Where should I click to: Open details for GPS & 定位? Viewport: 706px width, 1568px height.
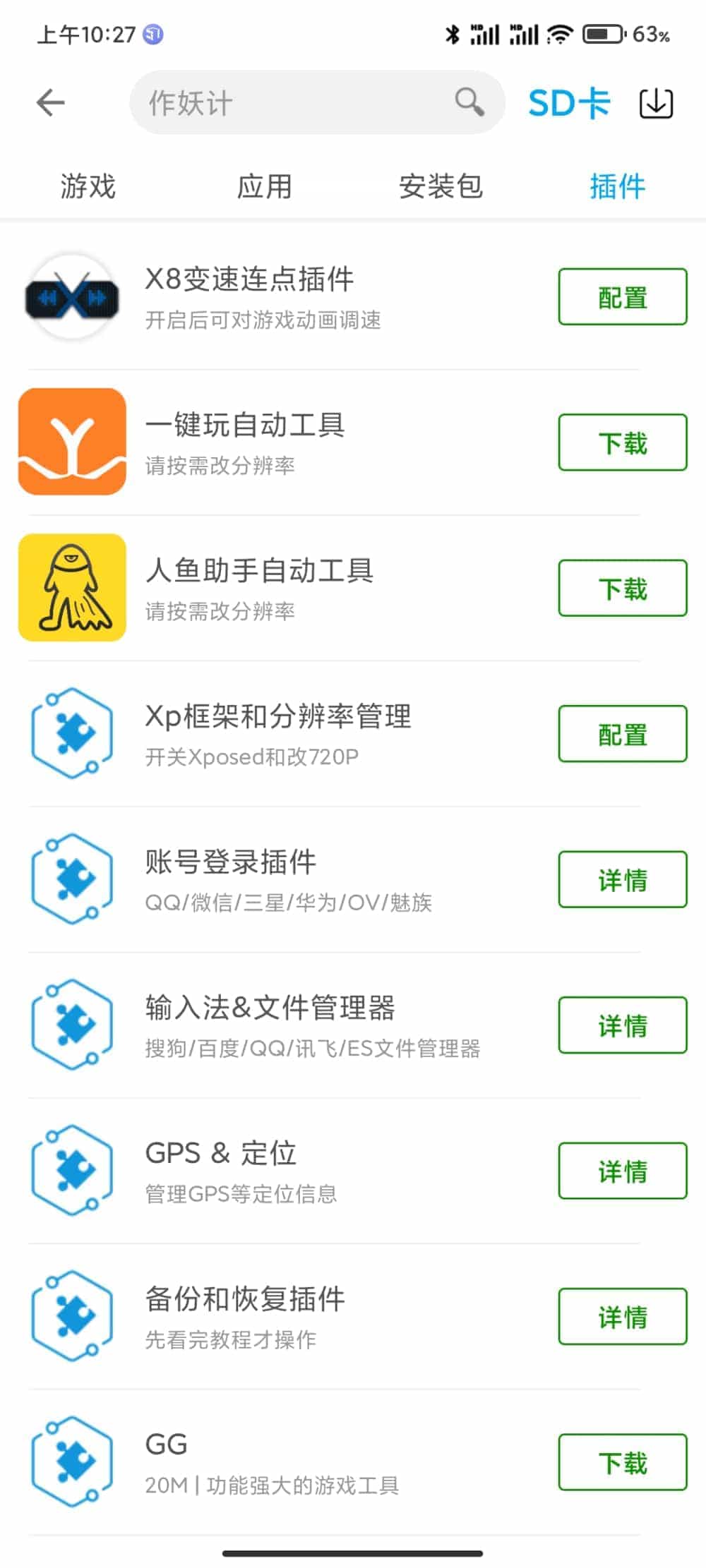622,1171
